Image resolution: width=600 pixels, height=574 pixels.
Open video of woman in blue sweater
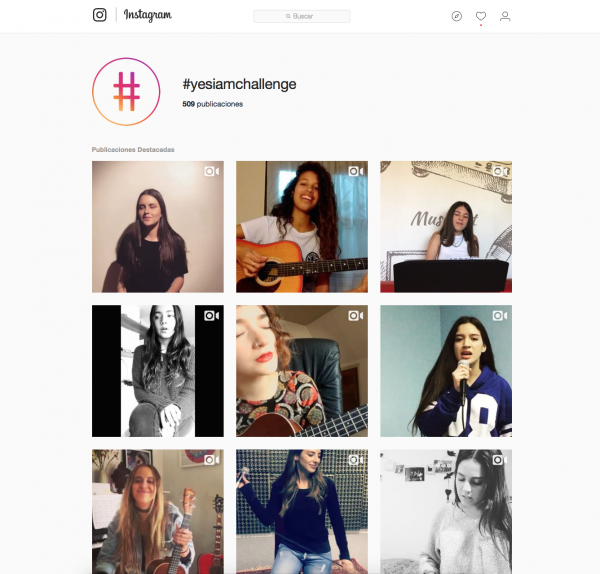pyautogui.click(x=302, y=511)
